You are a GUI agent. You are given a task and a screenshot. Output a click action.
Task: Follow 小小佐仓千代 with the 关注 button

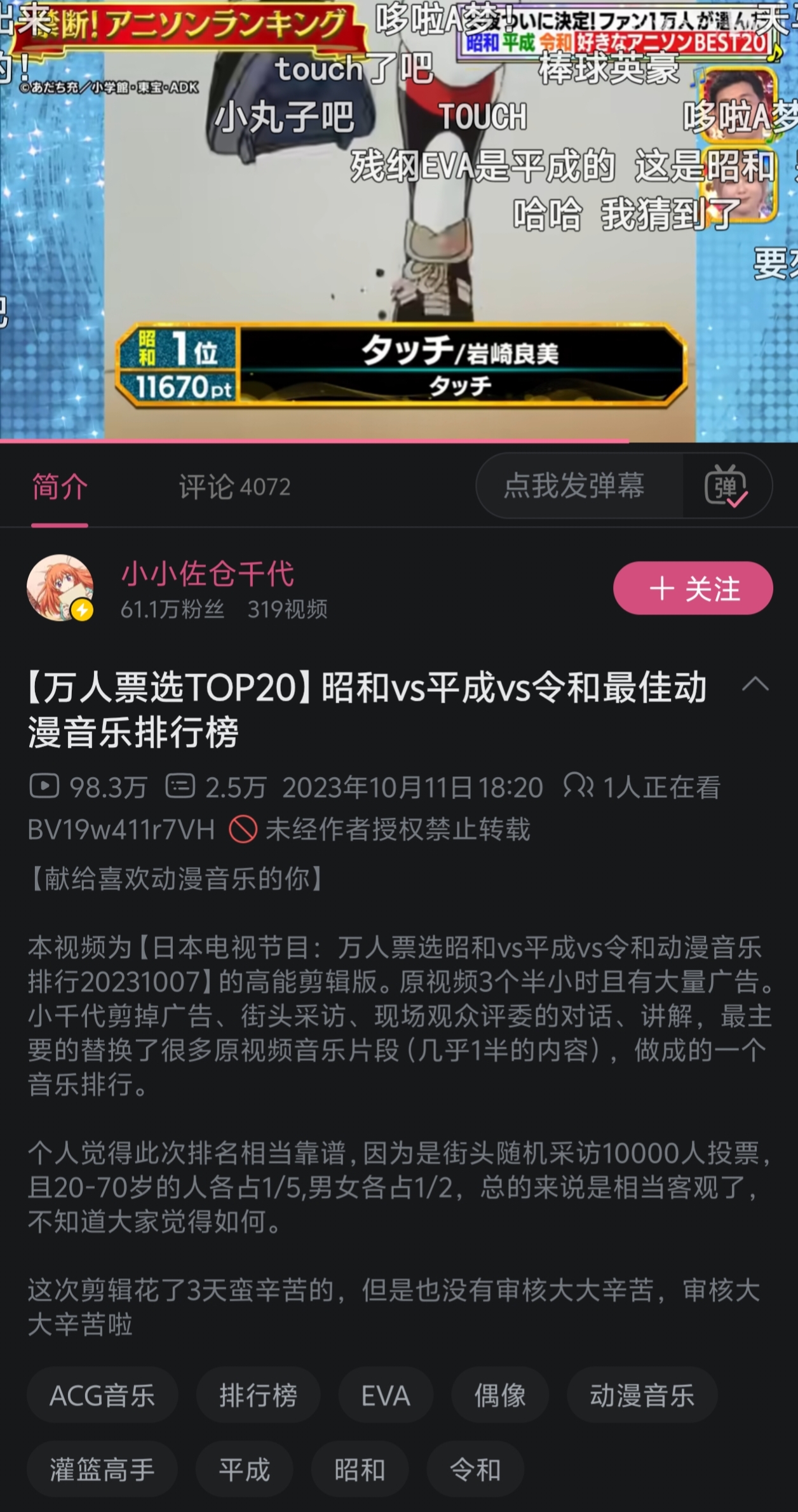(x=693, y=588)
